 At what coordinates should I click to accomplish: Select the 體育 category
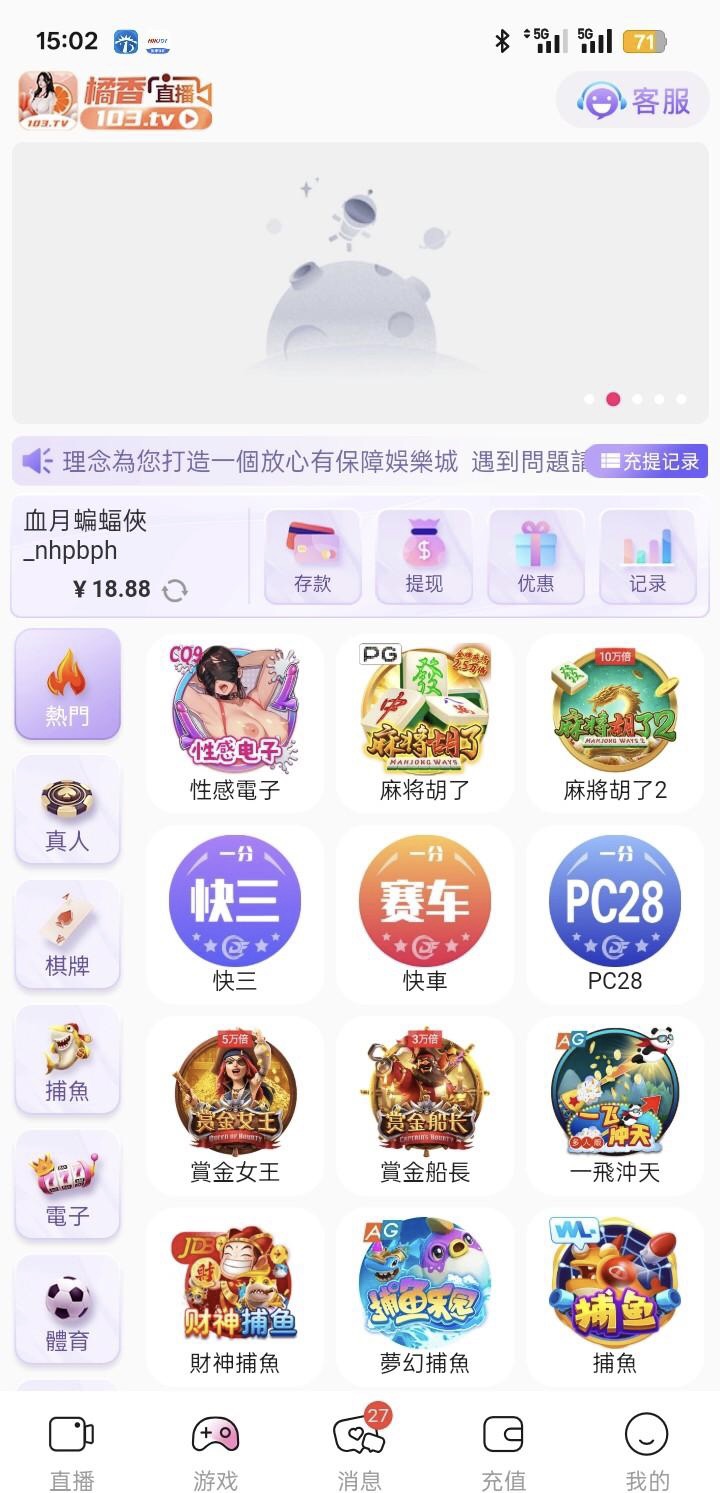point(67,1311)
